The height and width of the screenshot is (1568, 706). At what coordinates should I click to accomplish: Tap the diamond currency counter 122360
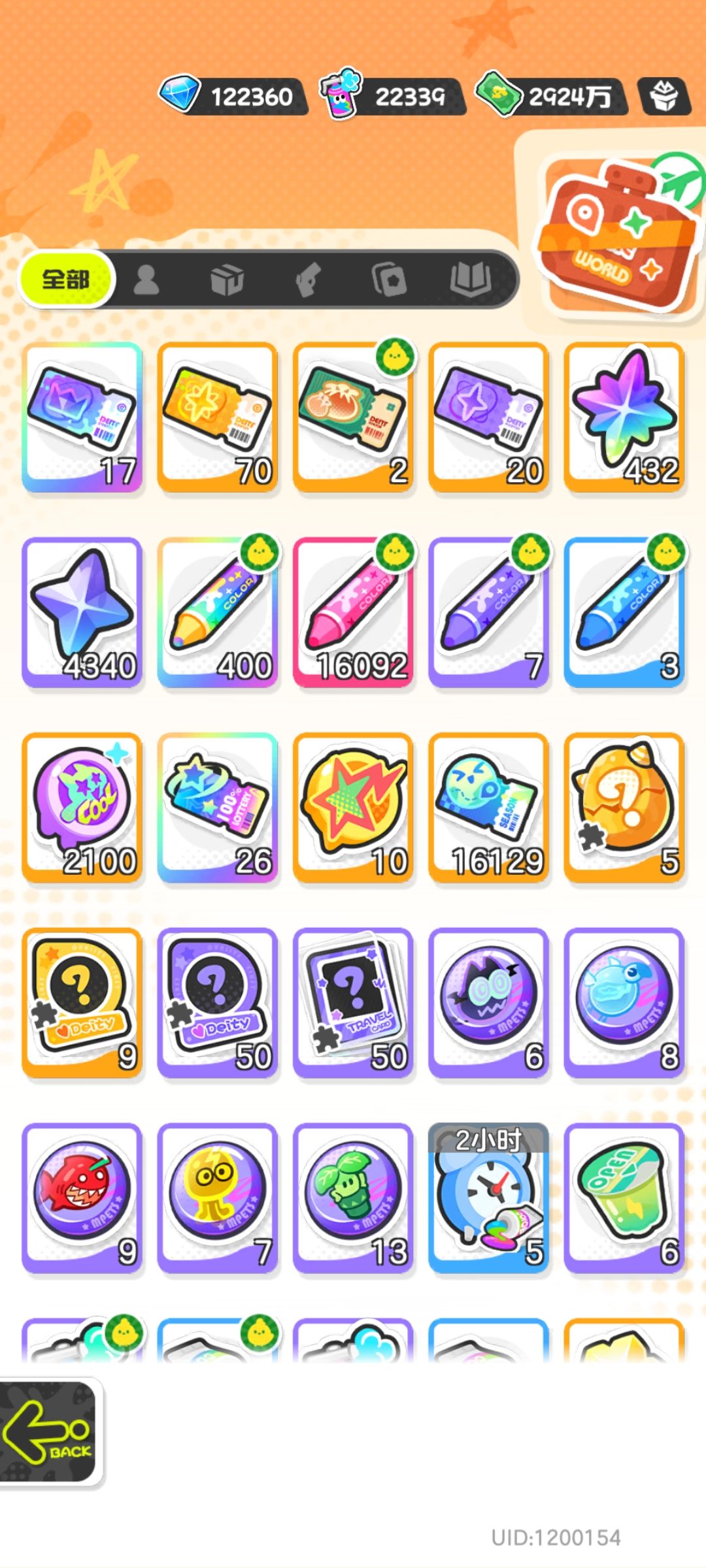(x=233, y=97)
